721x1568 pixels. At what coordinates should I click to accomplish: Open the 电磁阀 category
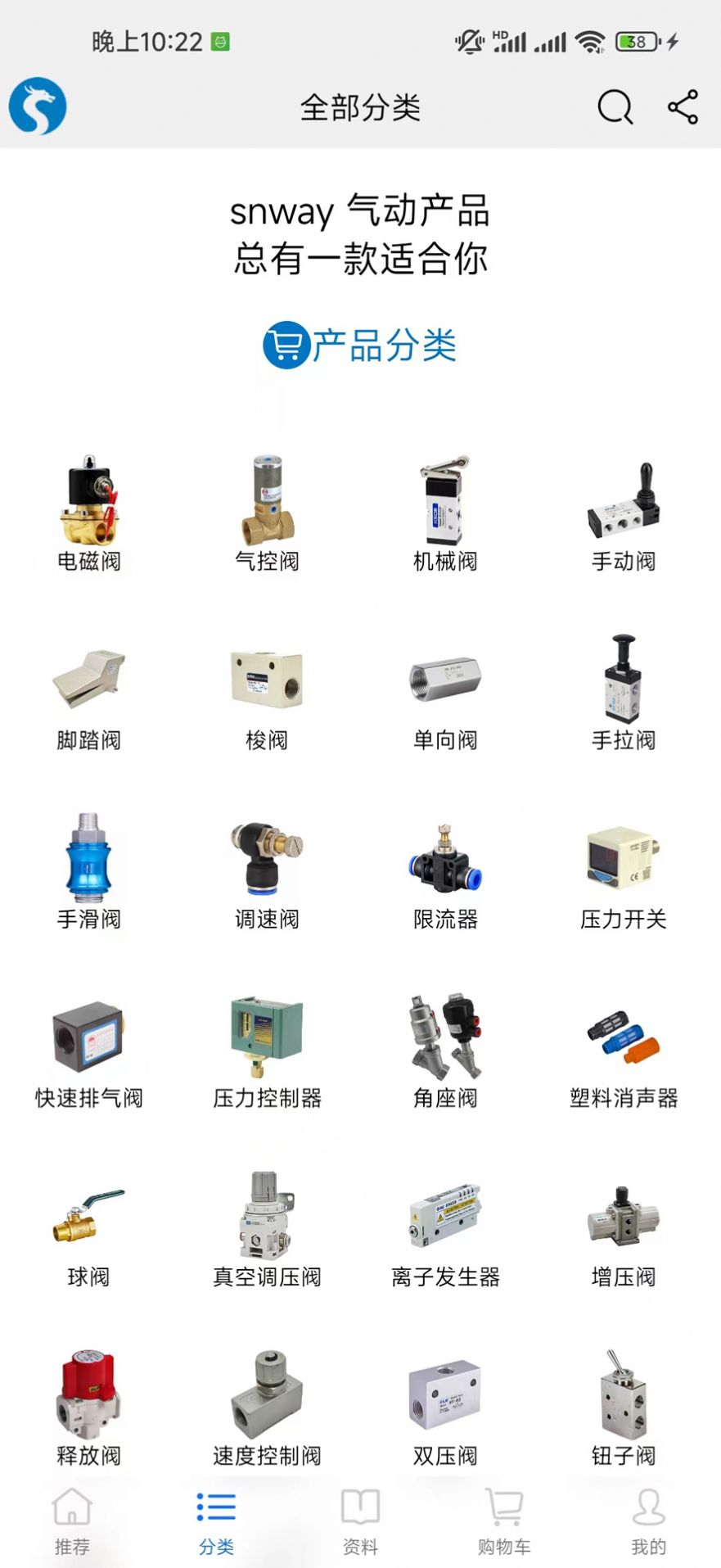(x=90, y=508)
